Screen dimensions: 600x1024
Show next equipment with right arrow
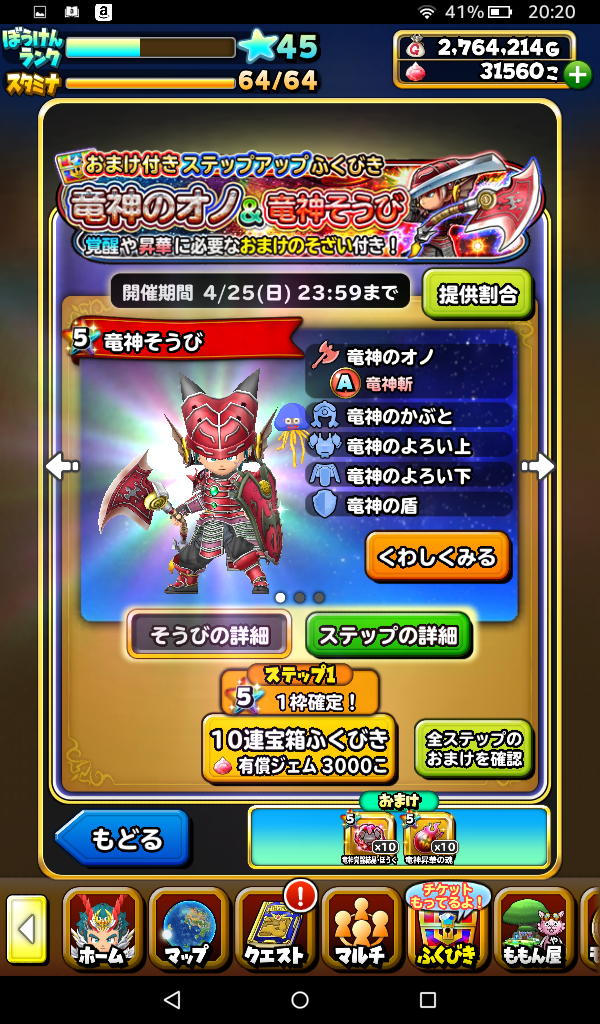pyautogui.click(x=538, y=466)
